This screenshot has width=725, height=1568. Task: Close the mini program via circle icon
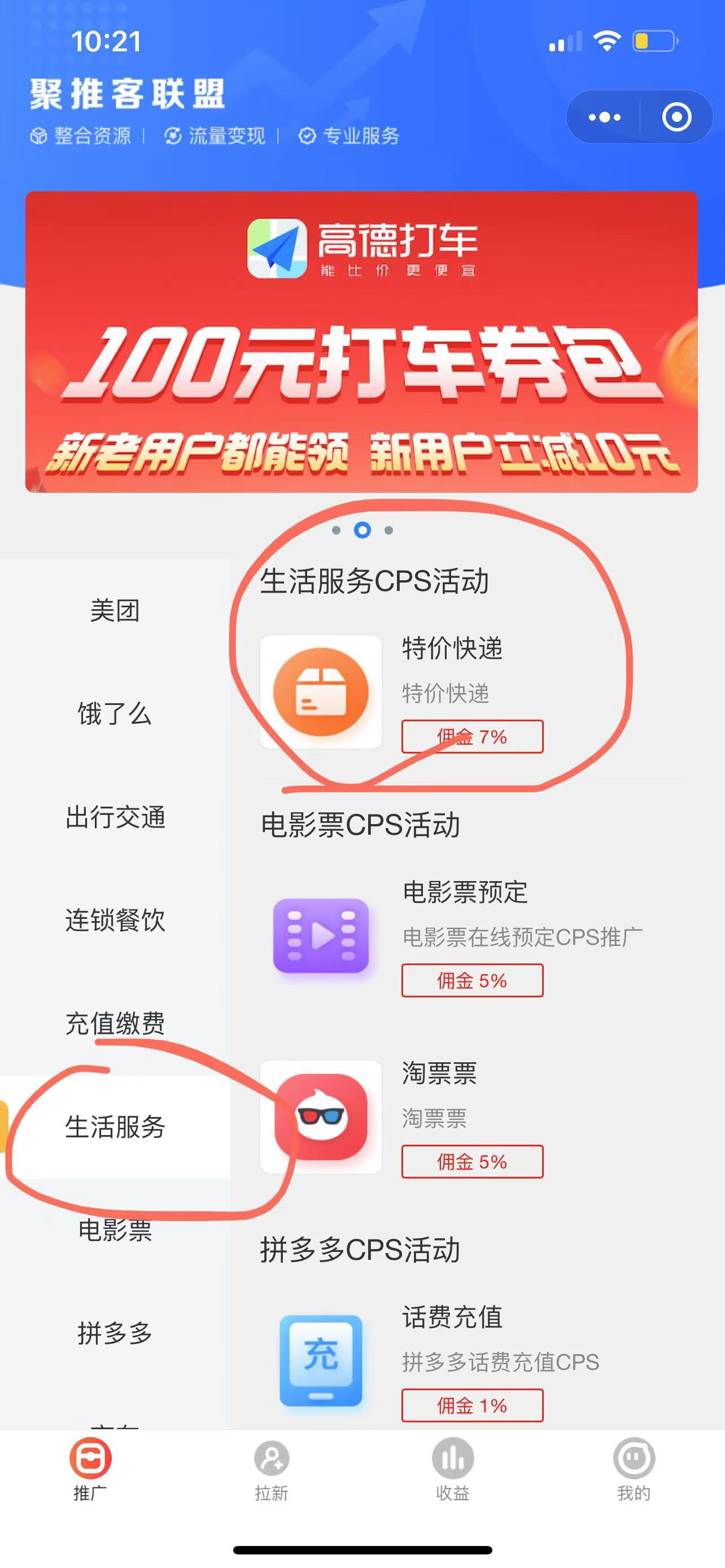point(676,117)
